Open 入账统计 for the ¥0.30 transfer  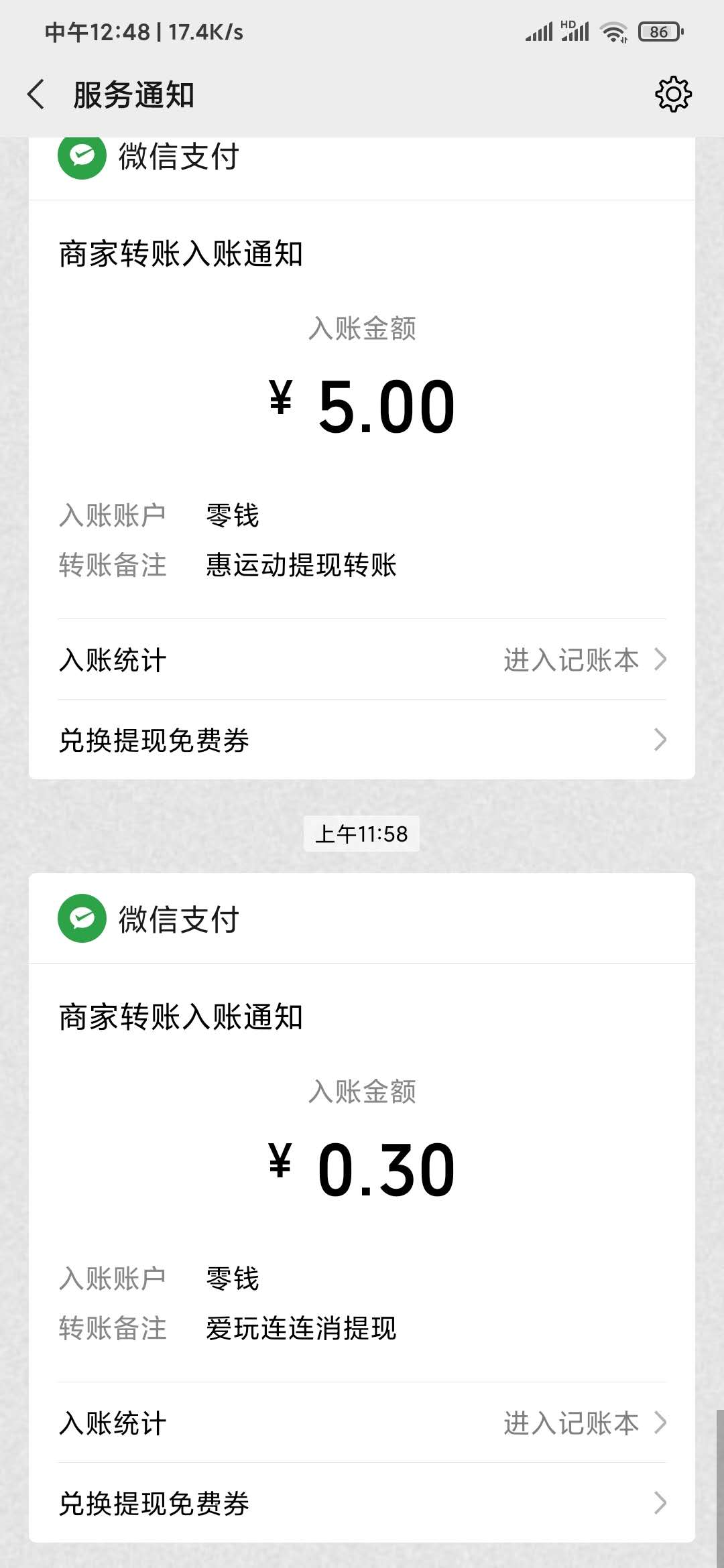(362, 1423)
